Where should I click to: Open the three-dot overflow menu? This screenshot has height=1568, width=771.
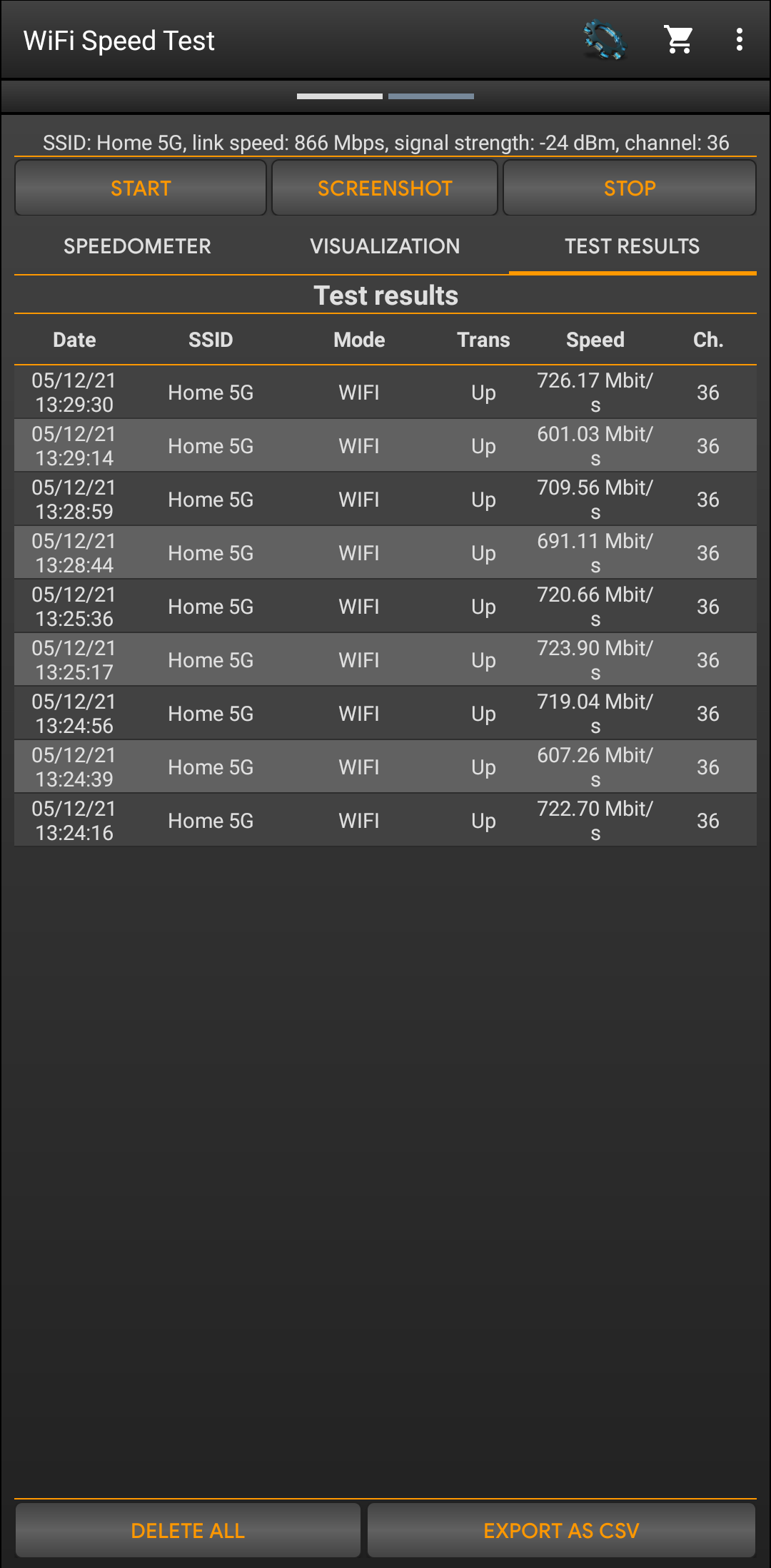(739, 40)
